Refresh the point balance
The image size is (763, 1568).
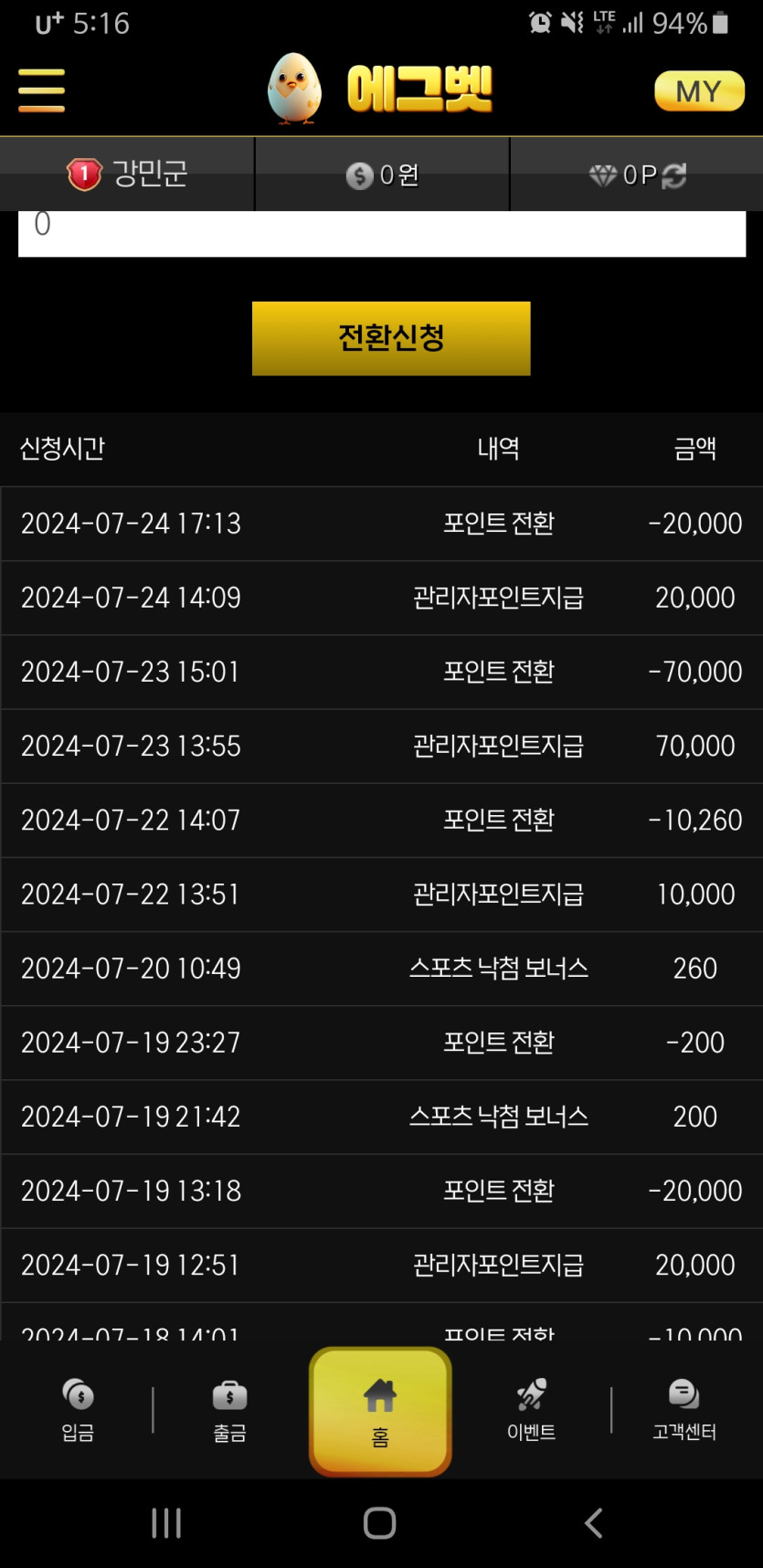click(x=674, y=175)
